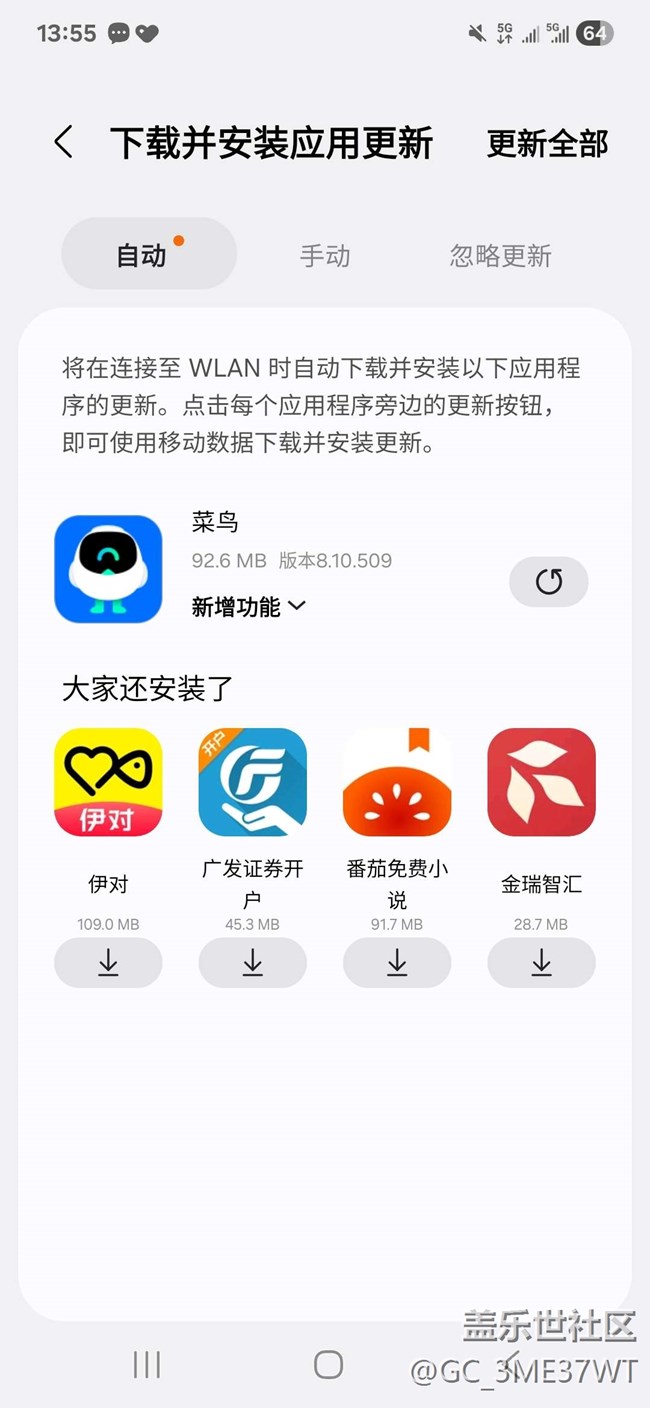
Task: Download the 金瑞智汇 app
Action: point(541,963)
